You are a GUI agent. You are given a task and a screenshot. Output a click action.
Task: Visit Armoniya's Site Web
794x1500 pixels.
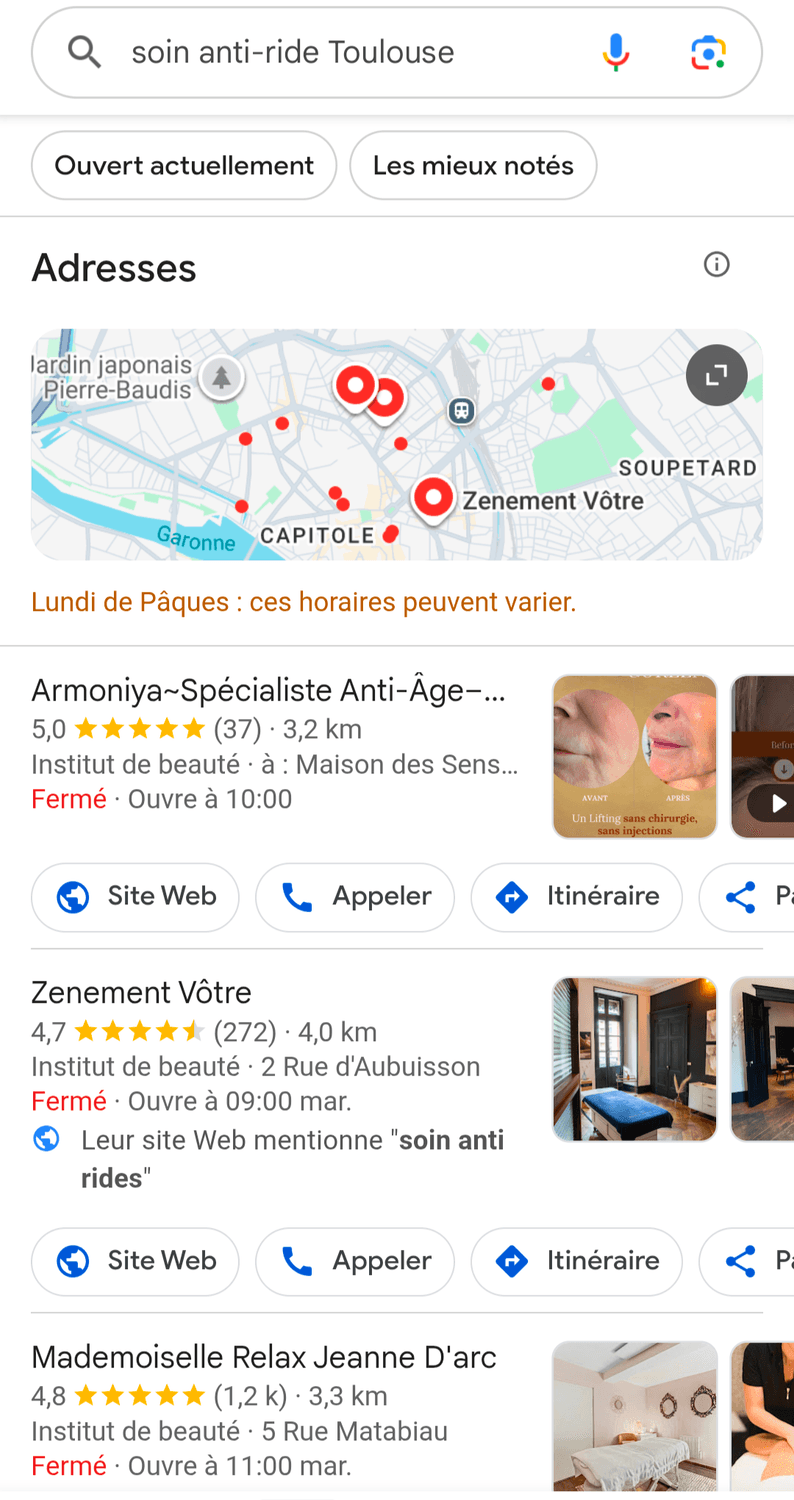135,897
